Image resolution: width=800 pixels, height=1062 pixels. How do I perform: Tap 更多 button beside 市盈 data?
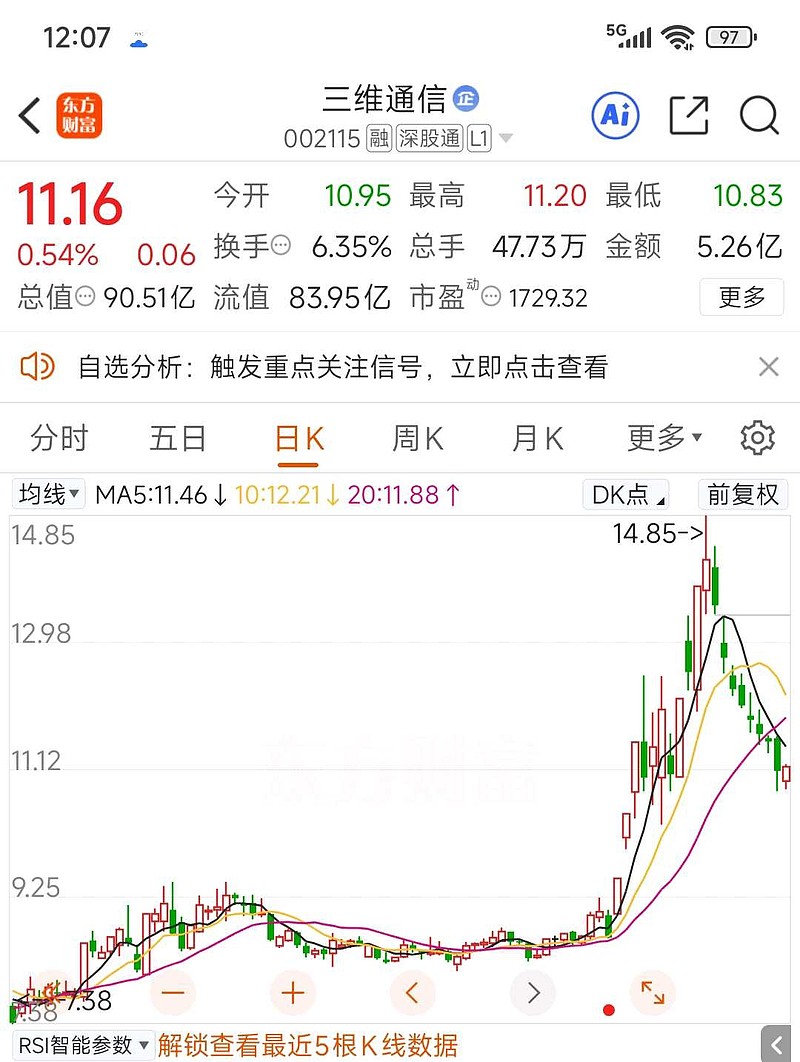[741, 297]
